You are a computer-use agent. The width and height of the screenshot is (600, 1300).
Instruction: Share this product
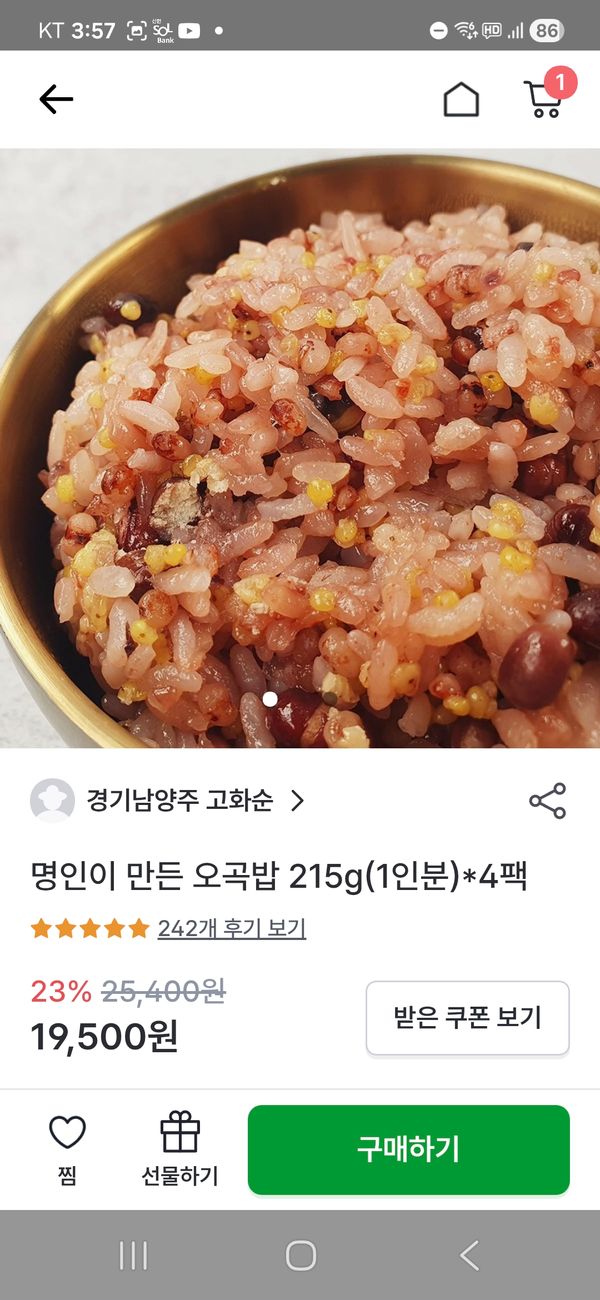[547, 801]
